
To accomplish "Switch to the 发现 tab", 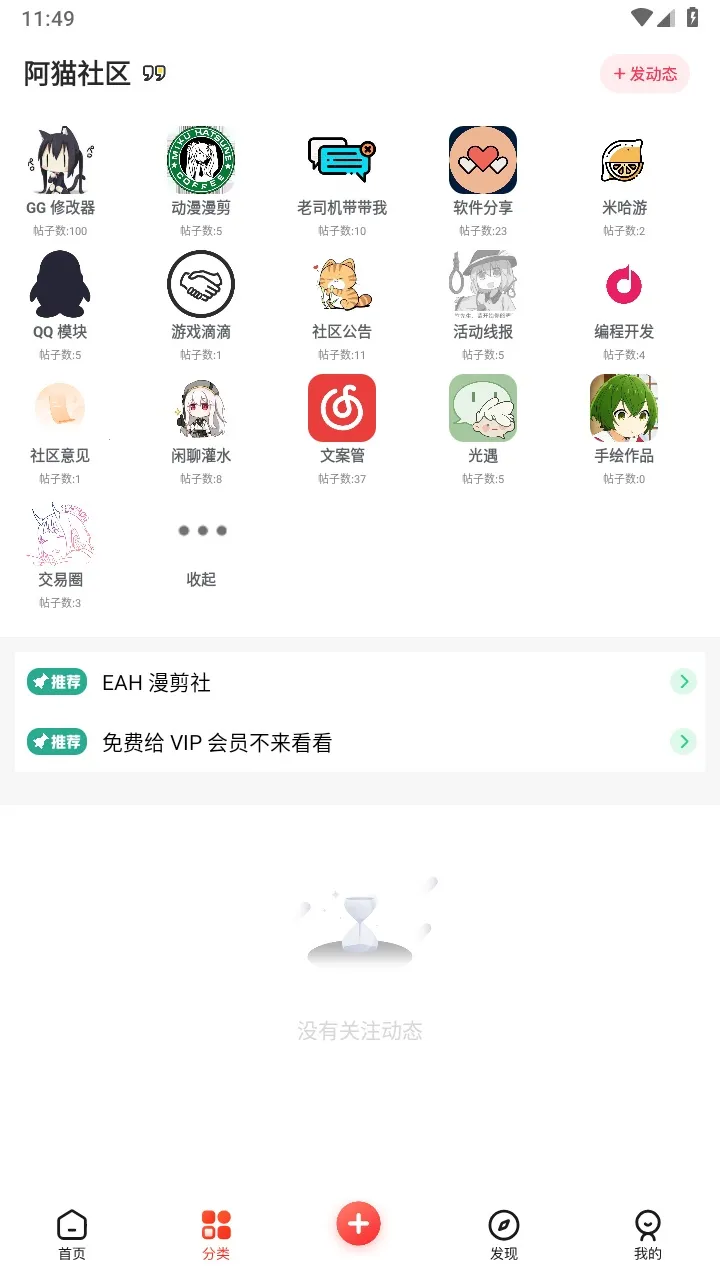I will click(503, 1230).
